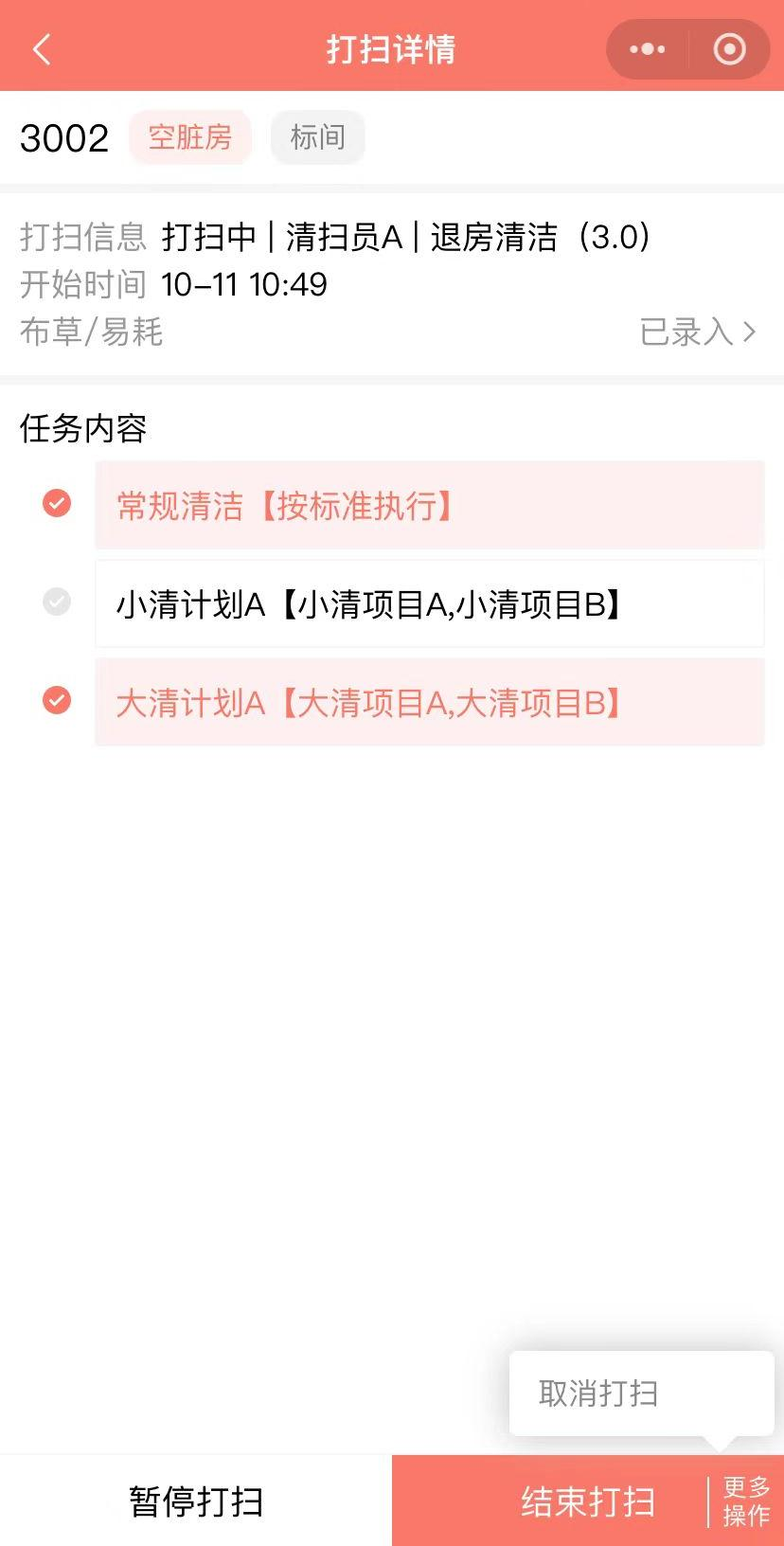Toggle the 更多操作 menu
This screenshot has height=1546, width=784.
[746, 1501]
